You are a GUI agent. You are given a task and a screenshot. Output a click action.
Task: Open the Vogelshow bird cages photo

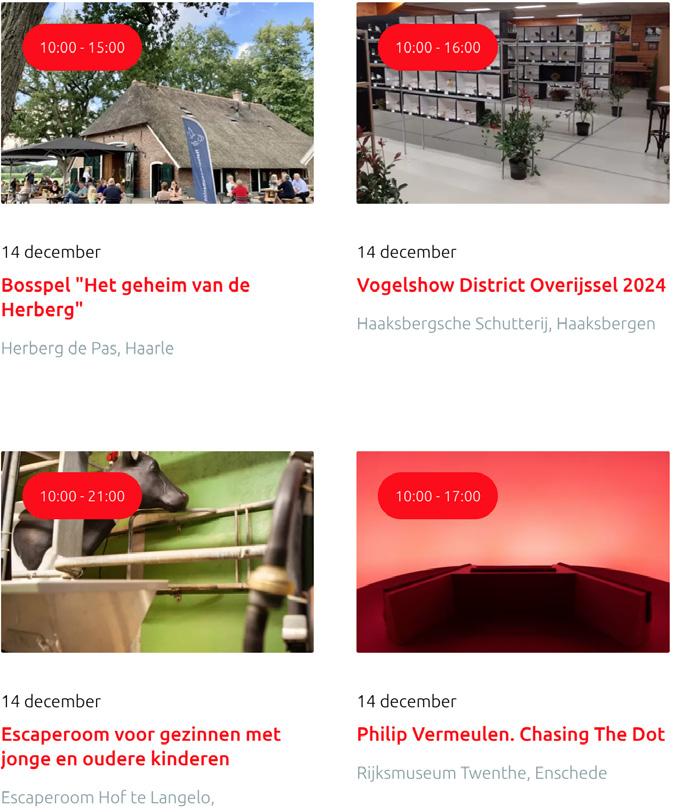(x=513, y=103)
